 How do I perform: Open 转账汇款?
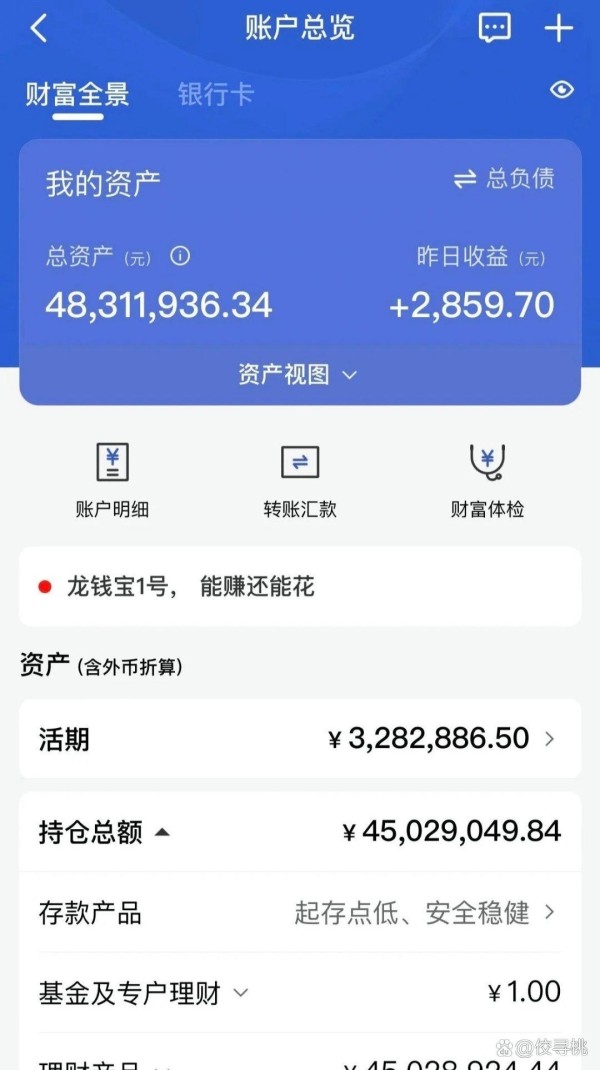tap(300, 480)
